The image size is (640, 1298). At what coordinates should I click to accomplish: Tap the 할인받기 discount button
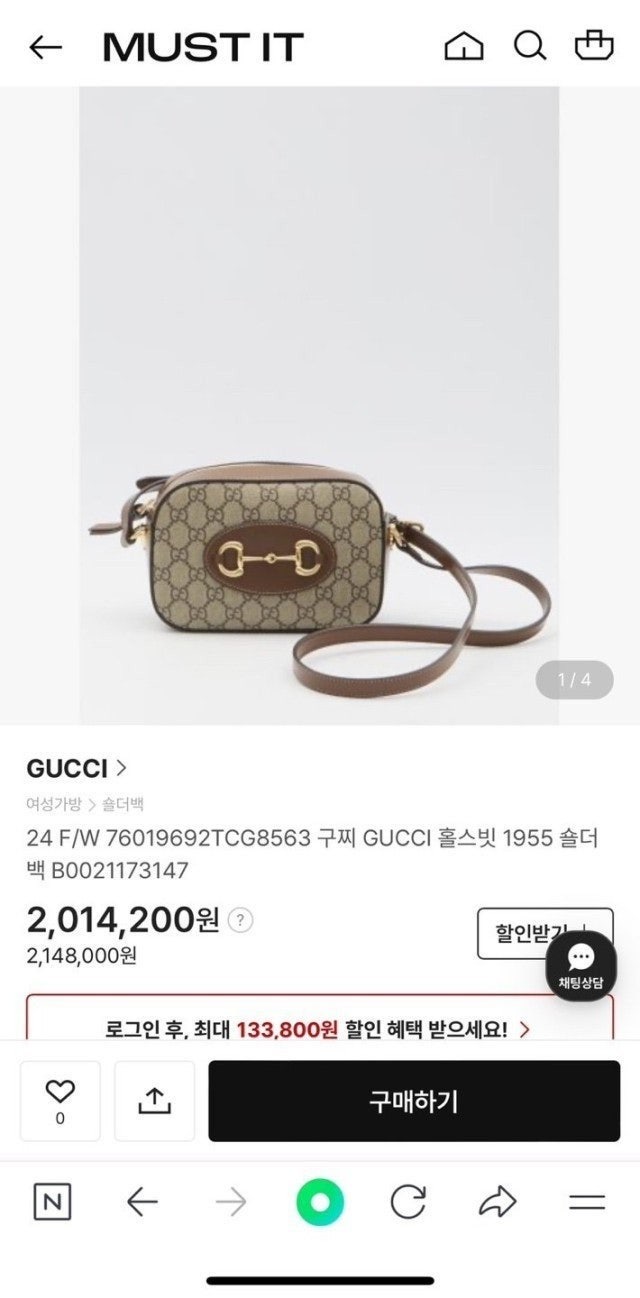[520, 933]
